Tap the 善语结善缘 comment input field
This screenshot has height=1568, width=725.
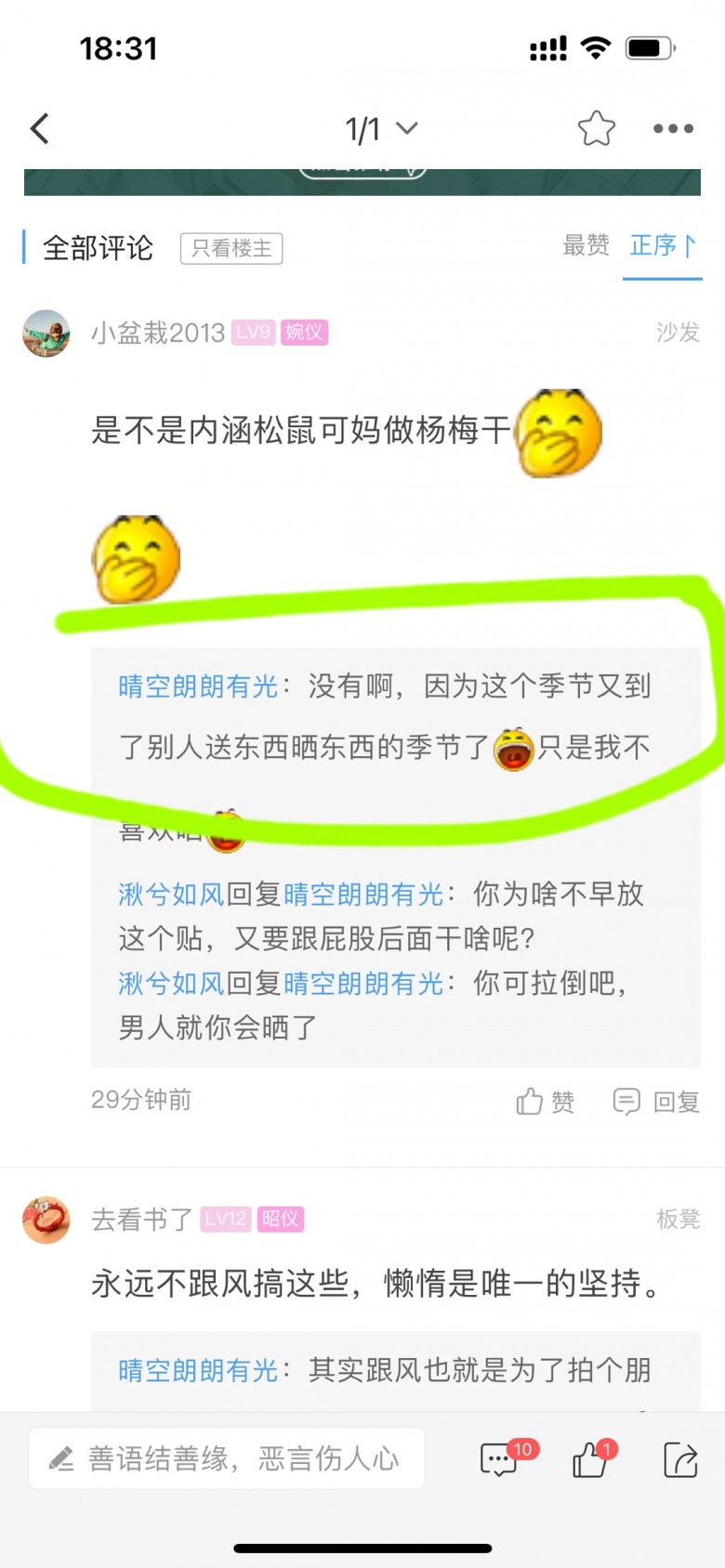(227, 1459)
